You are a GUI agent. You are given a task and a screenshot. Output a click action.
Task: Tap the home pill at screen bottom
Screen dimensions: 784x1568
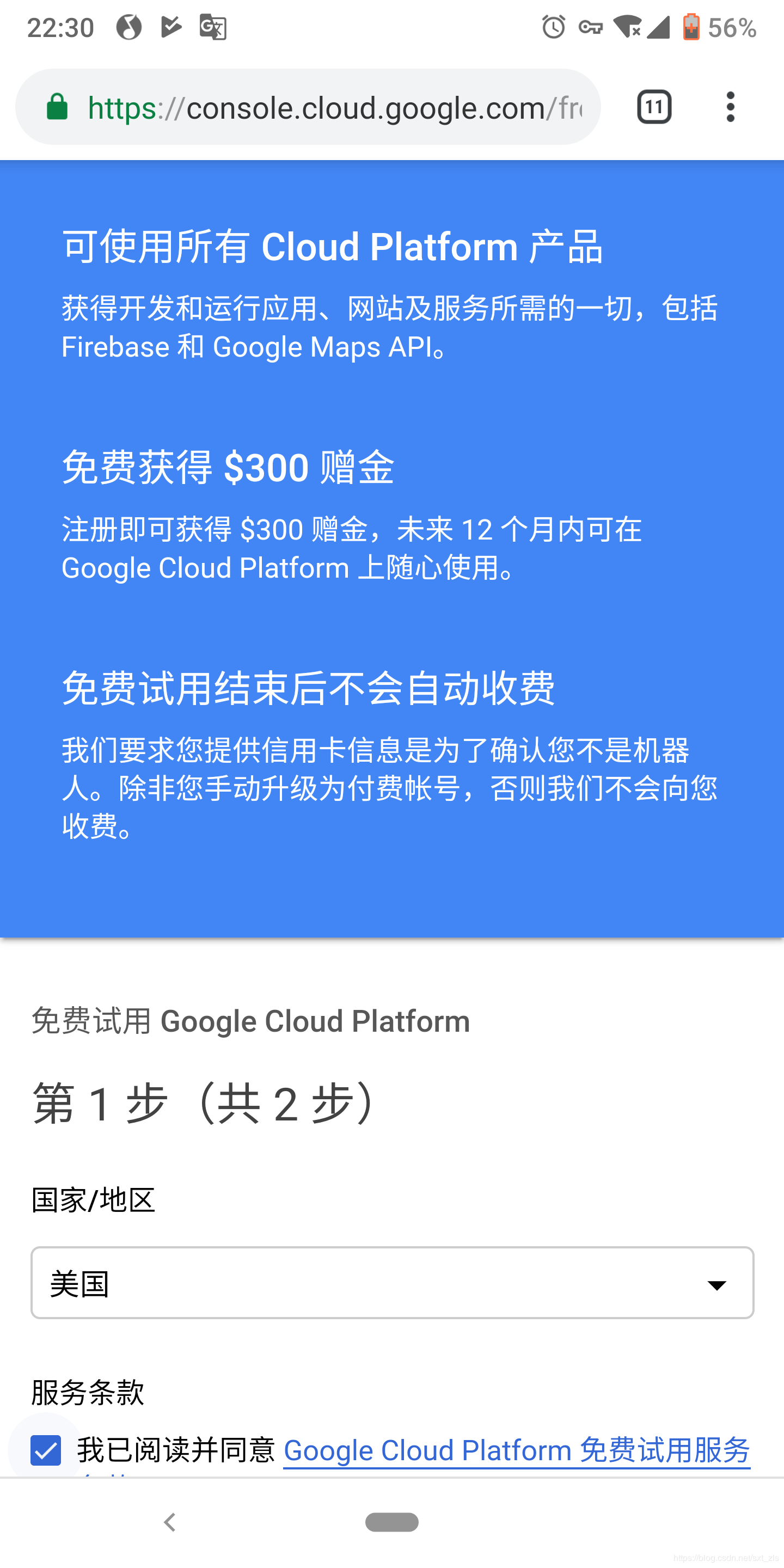[392, 1522]
